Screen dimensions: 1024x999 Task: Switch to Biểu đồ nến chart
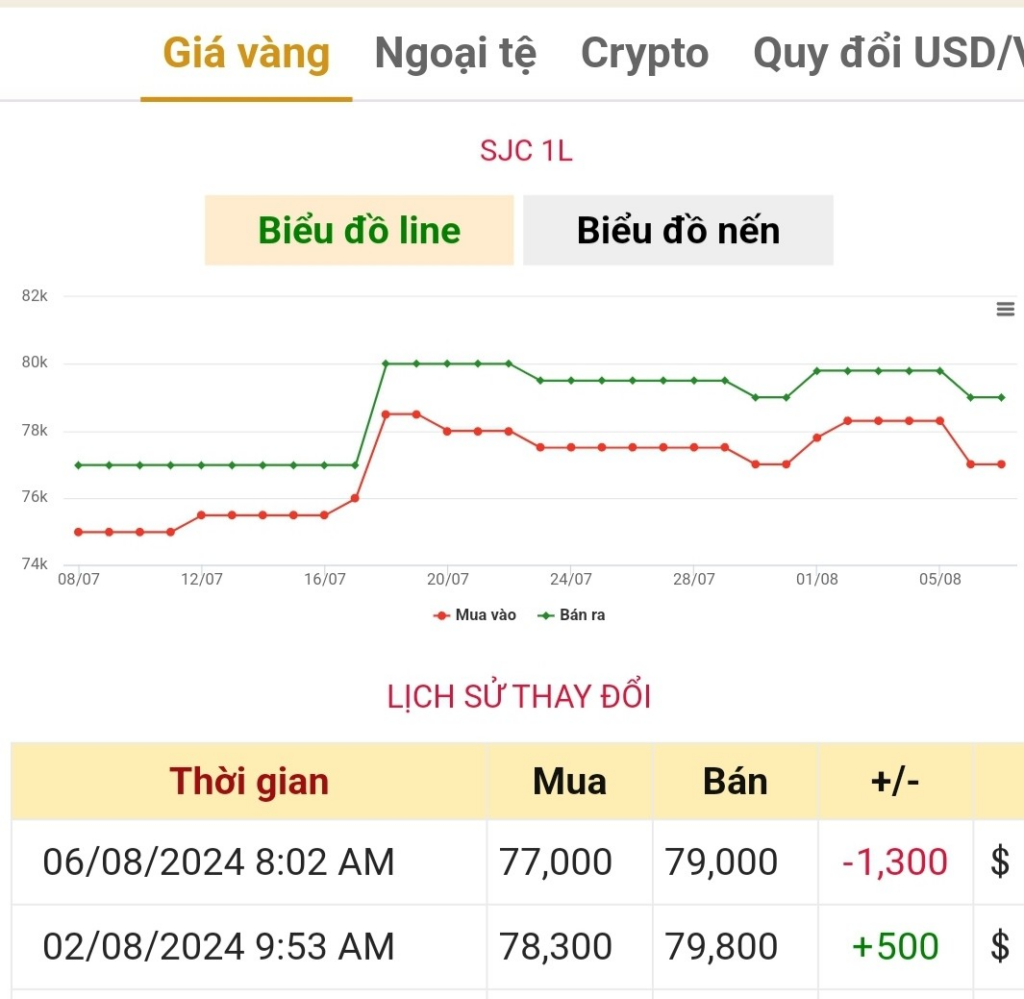point(678,230)
